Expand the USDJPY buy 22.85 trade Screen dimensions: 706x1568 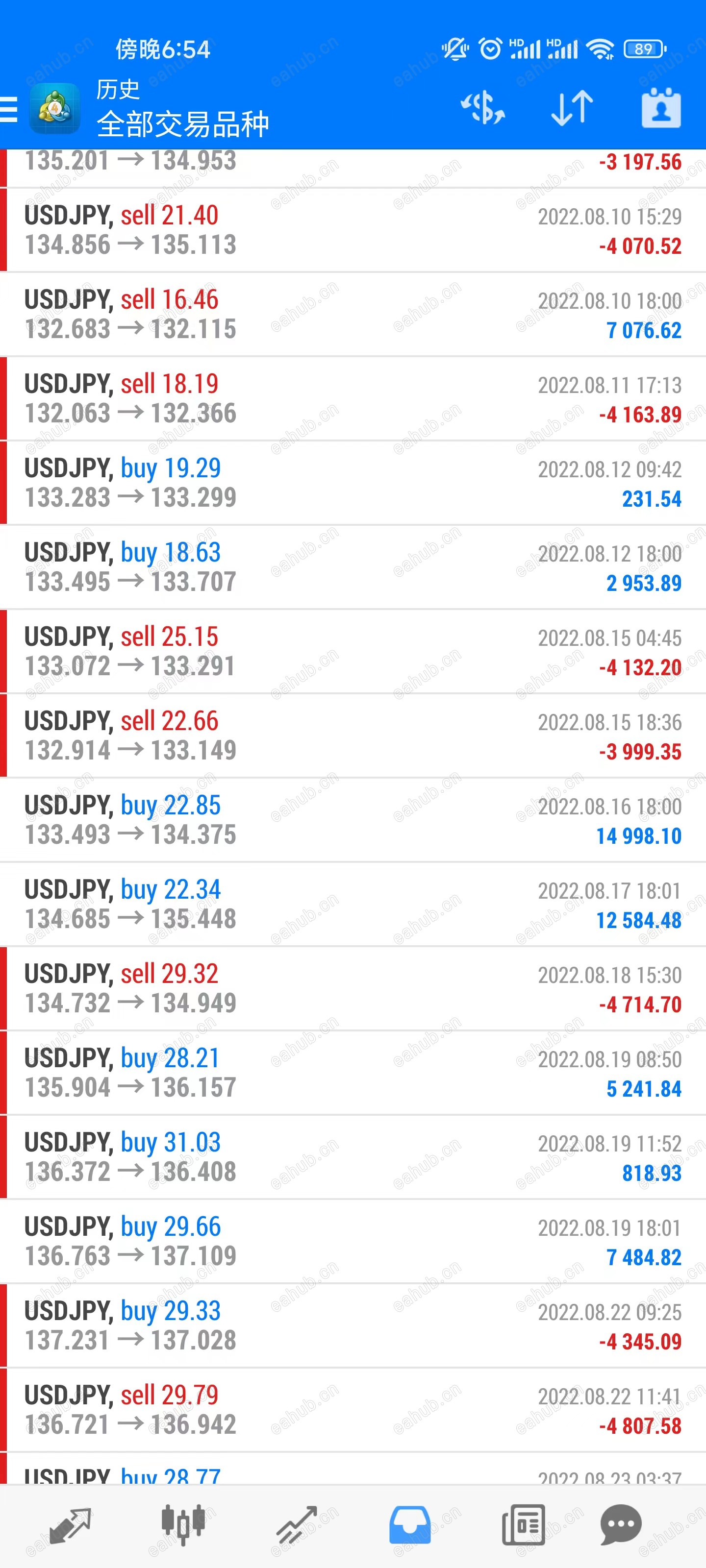[x=353, y=820]
